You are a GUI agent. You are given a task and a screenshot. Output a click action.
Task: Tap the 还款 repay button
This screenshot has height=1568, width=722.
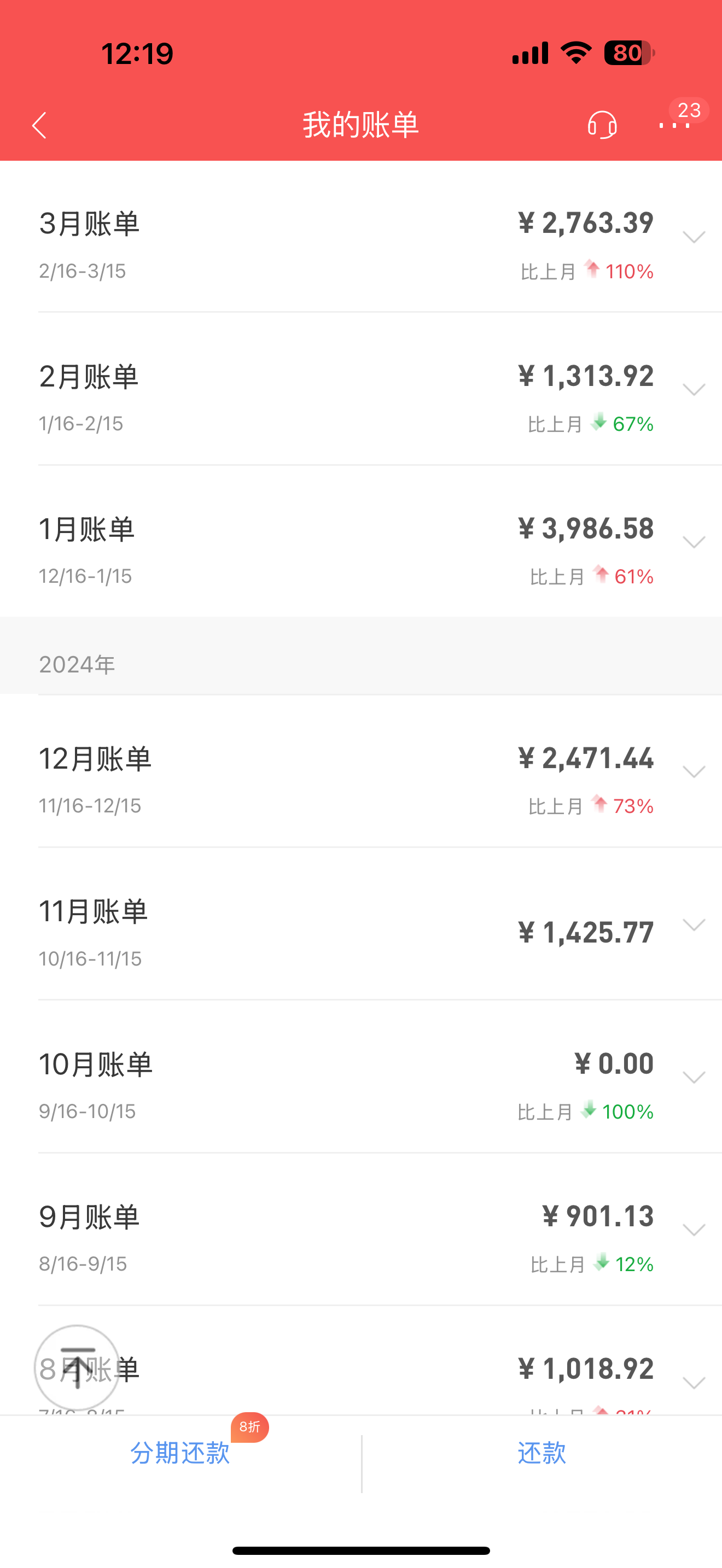point(542,1453)
